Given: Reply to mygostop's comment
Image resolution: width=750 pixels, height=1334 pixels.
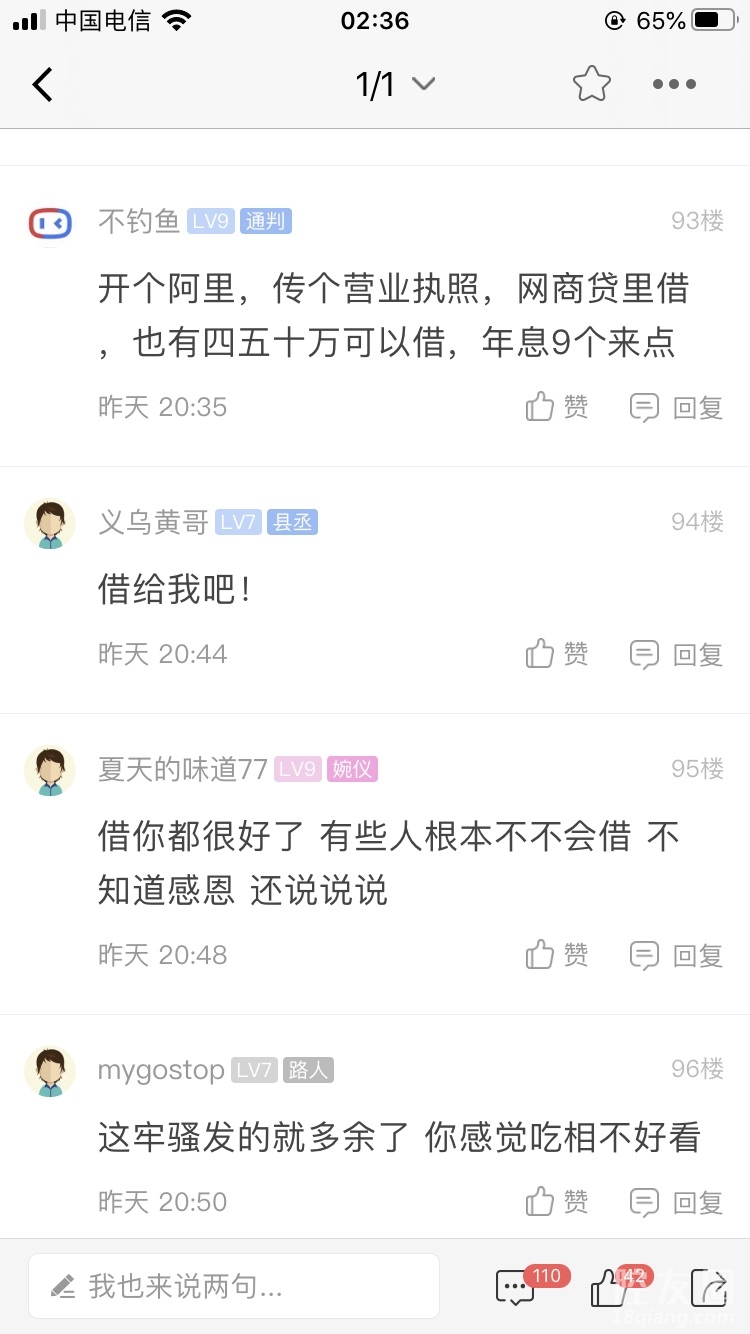Looking at the screenshot, I should click(676, 1201).
